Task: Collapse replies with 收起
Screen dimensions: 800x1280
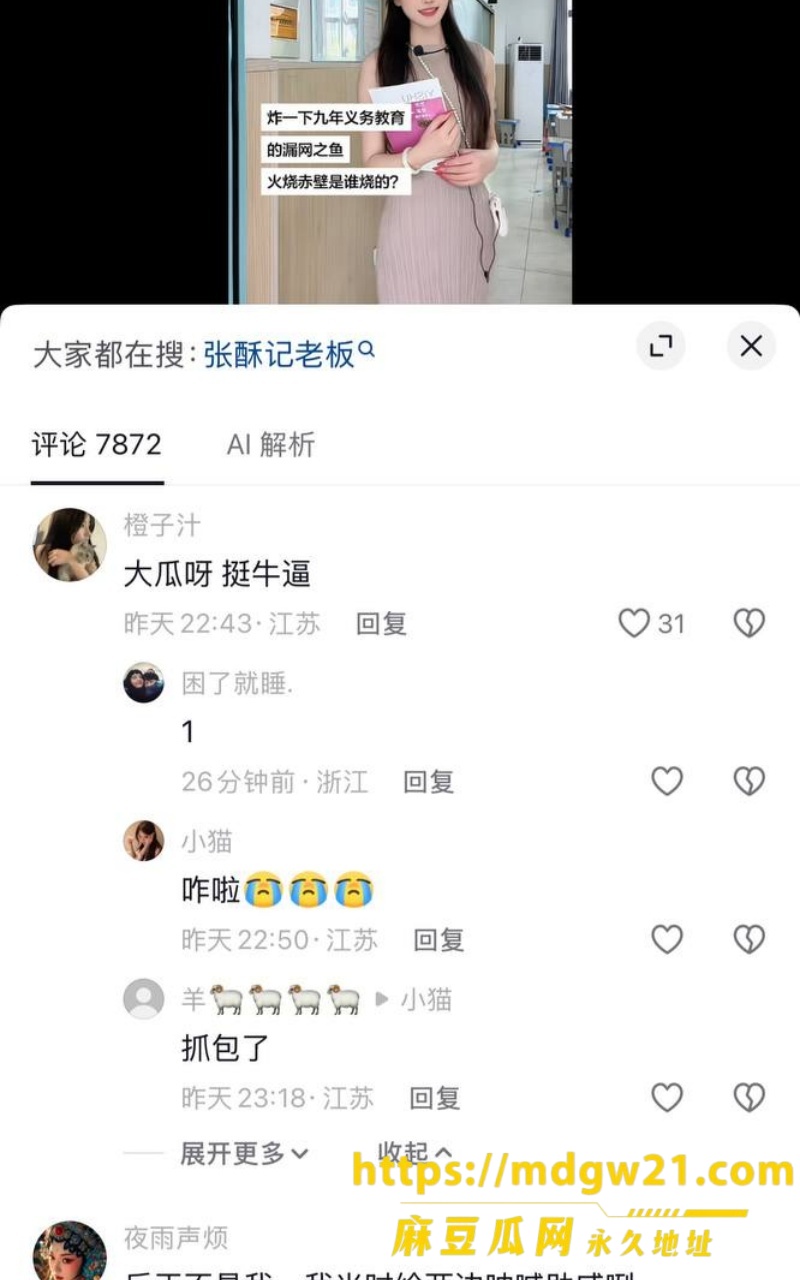Action: pyautogui.click(x=415, y=1152)
